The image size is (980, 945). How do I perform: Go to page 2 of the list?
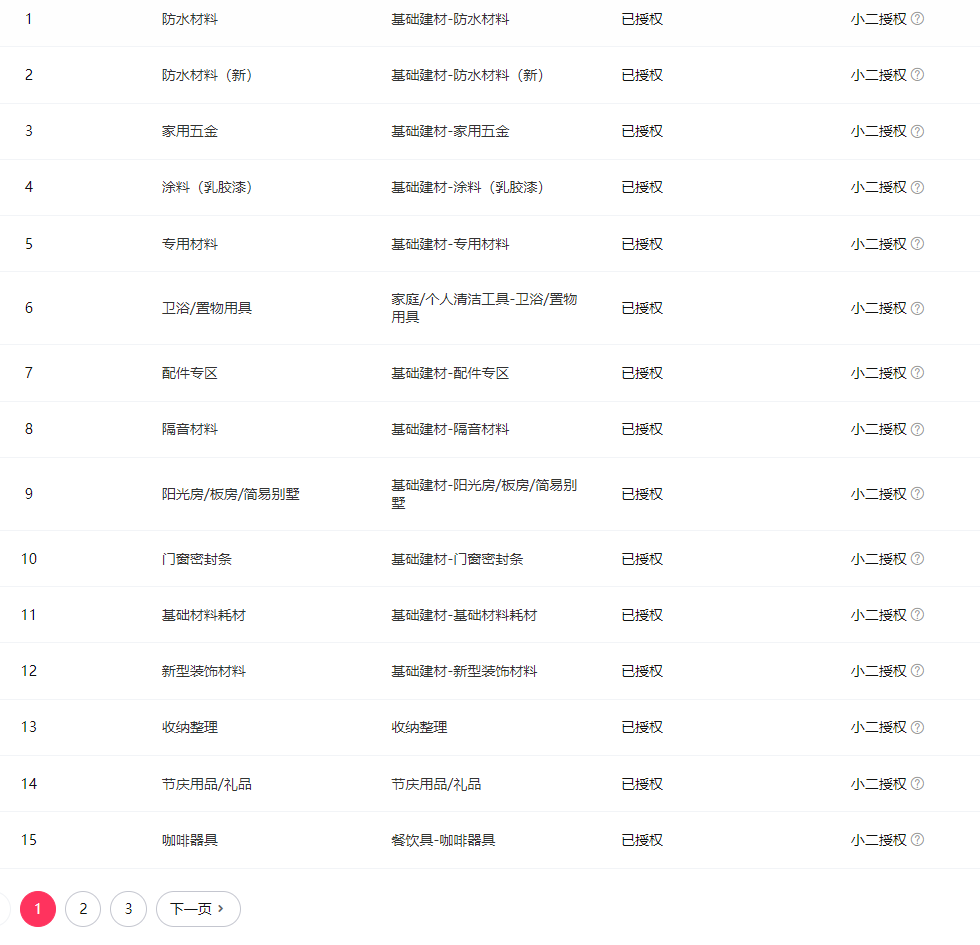click(83, 909)
